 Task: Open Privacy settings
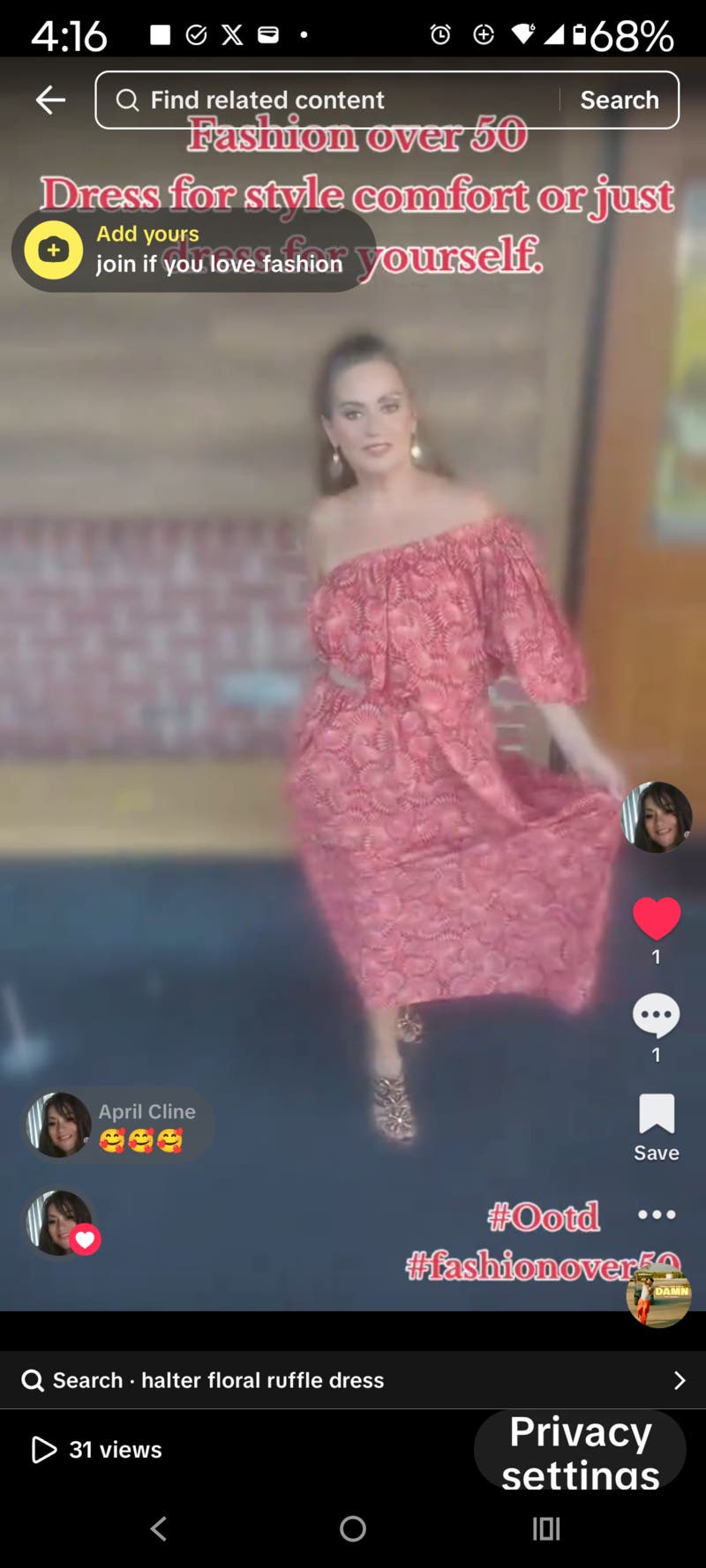click(x=581, y=1452)
